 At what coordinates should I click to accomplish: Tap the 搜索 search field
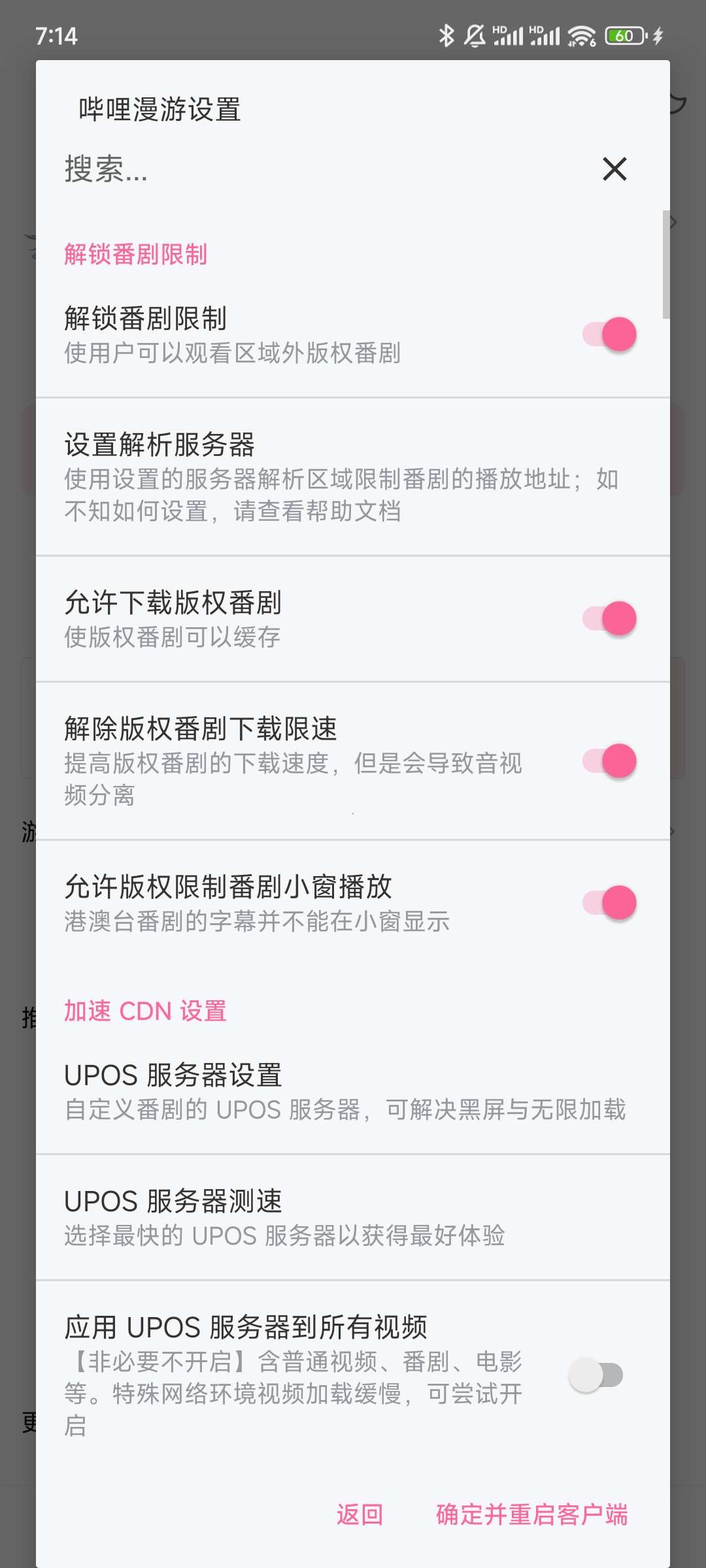click(314, 169)
